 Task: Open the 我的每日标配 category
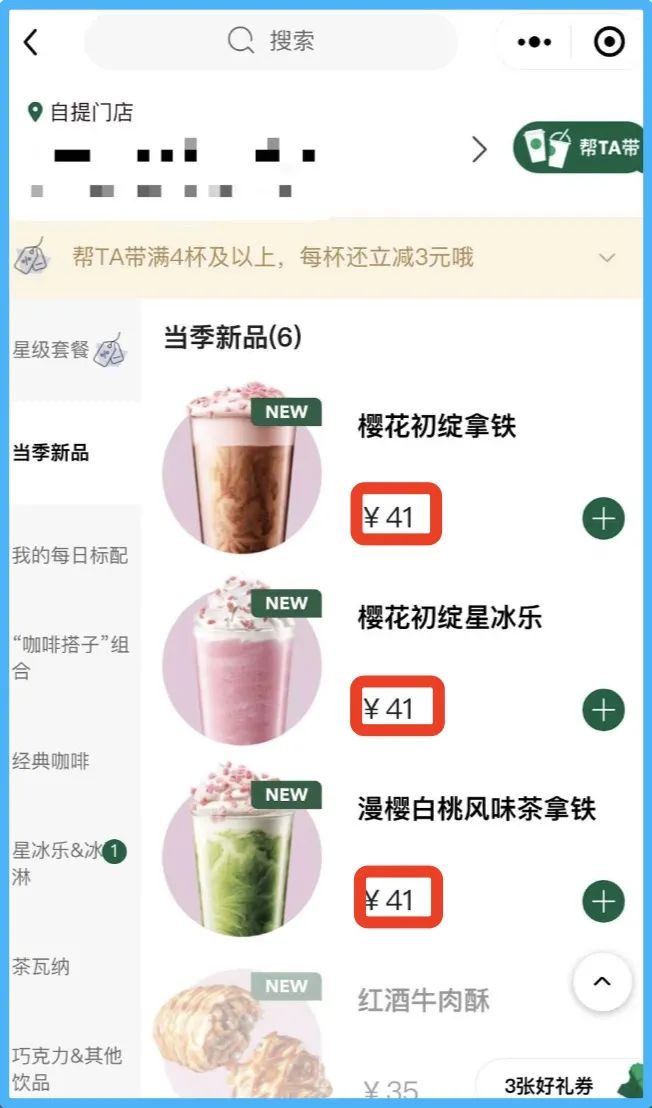(70, 555)
